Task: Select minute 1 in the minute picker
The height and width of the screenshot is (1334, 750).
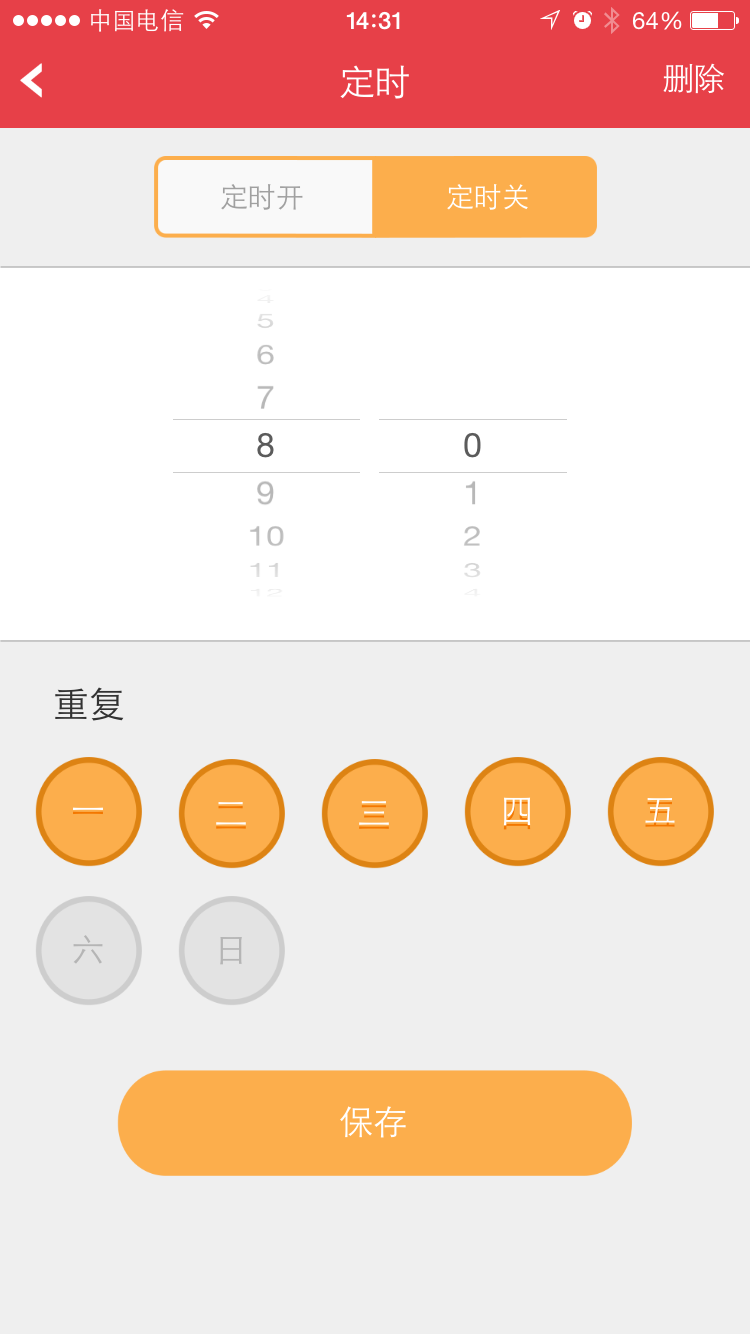Action: point(471,492)
